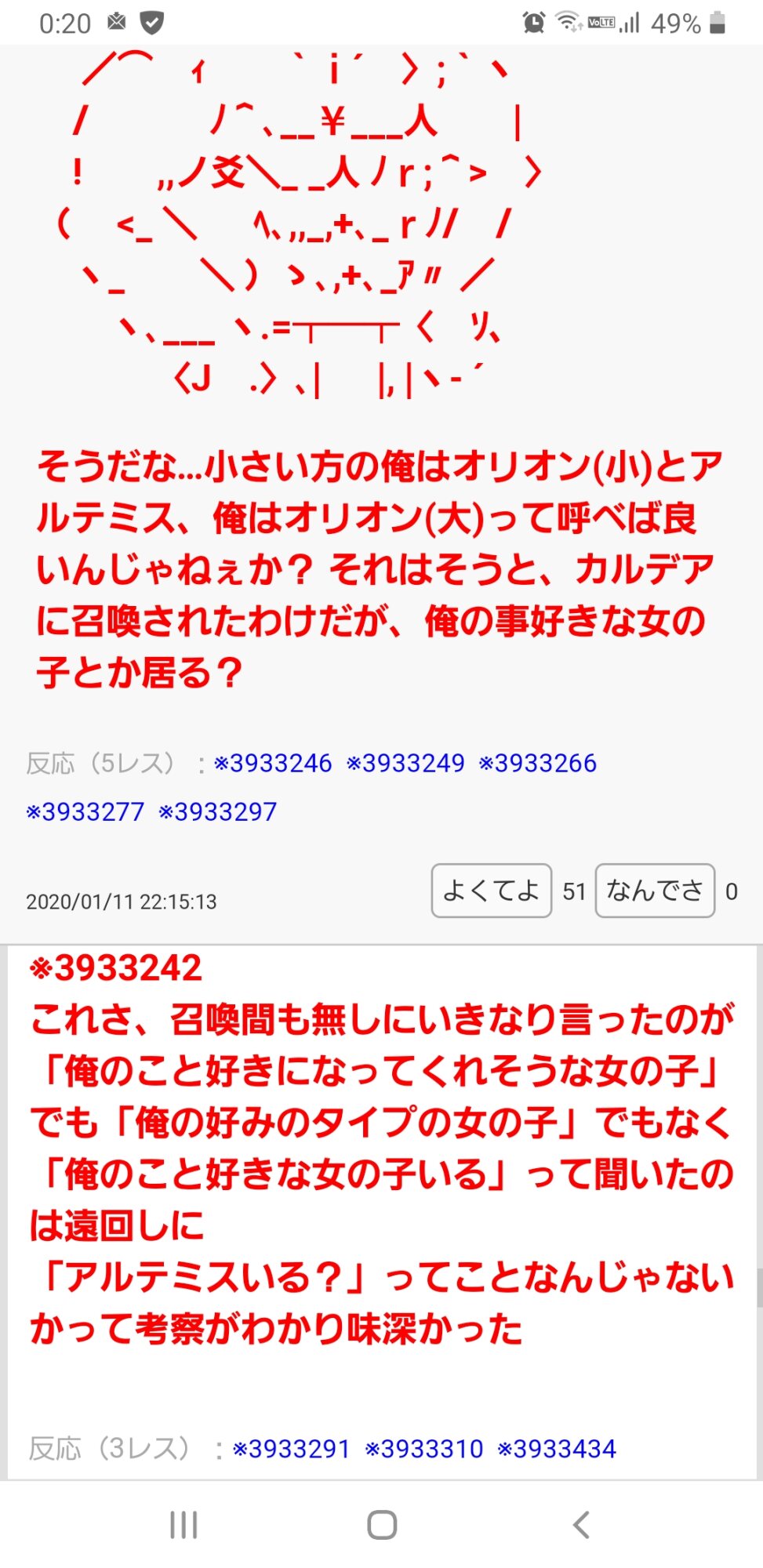
Task: Follow reply link ※3933291
Action: pos(291,1449)
